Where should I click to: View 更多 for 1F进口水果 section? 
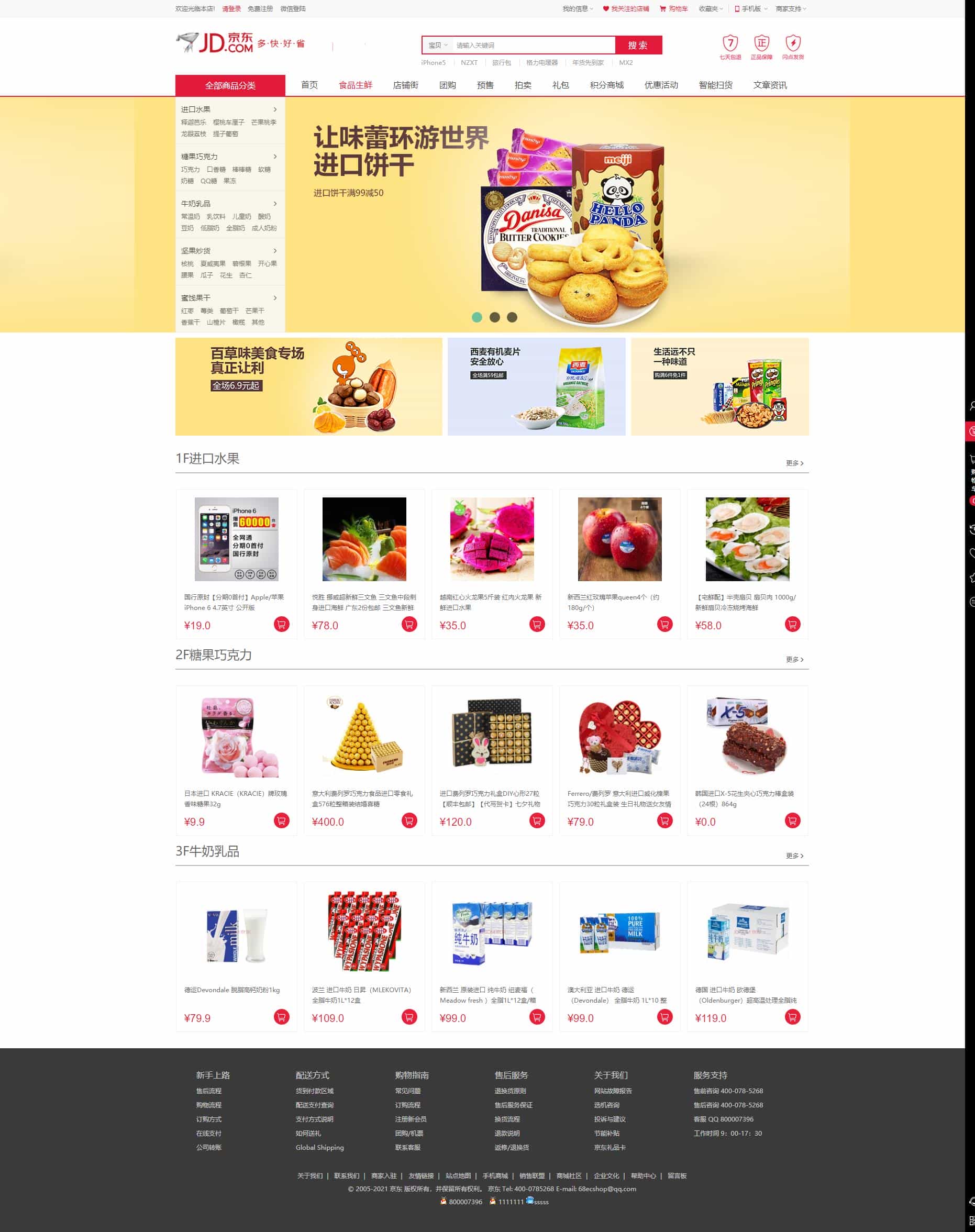794,463
